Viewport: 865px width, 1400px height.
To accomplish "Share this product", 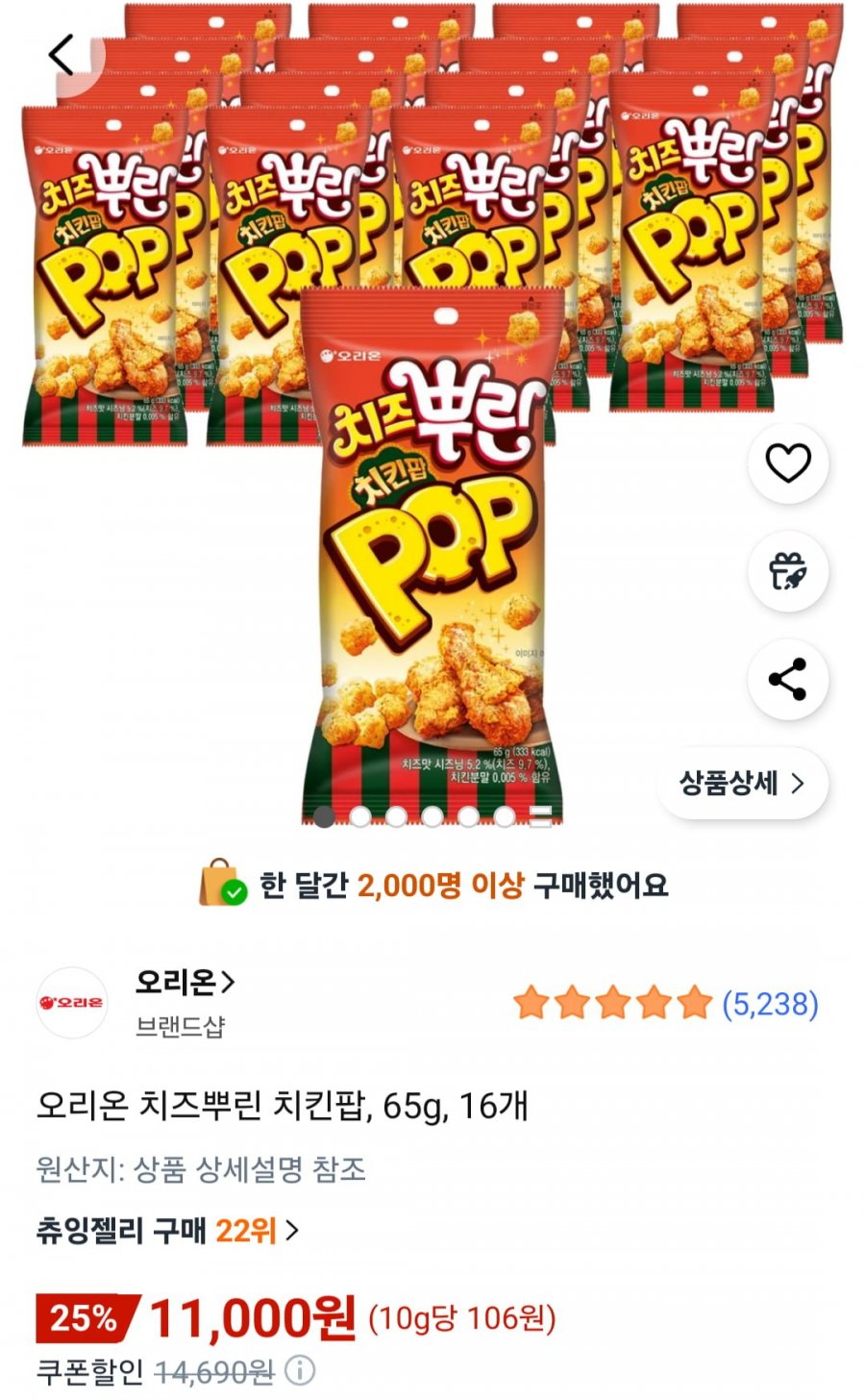I will pos(788,680).
